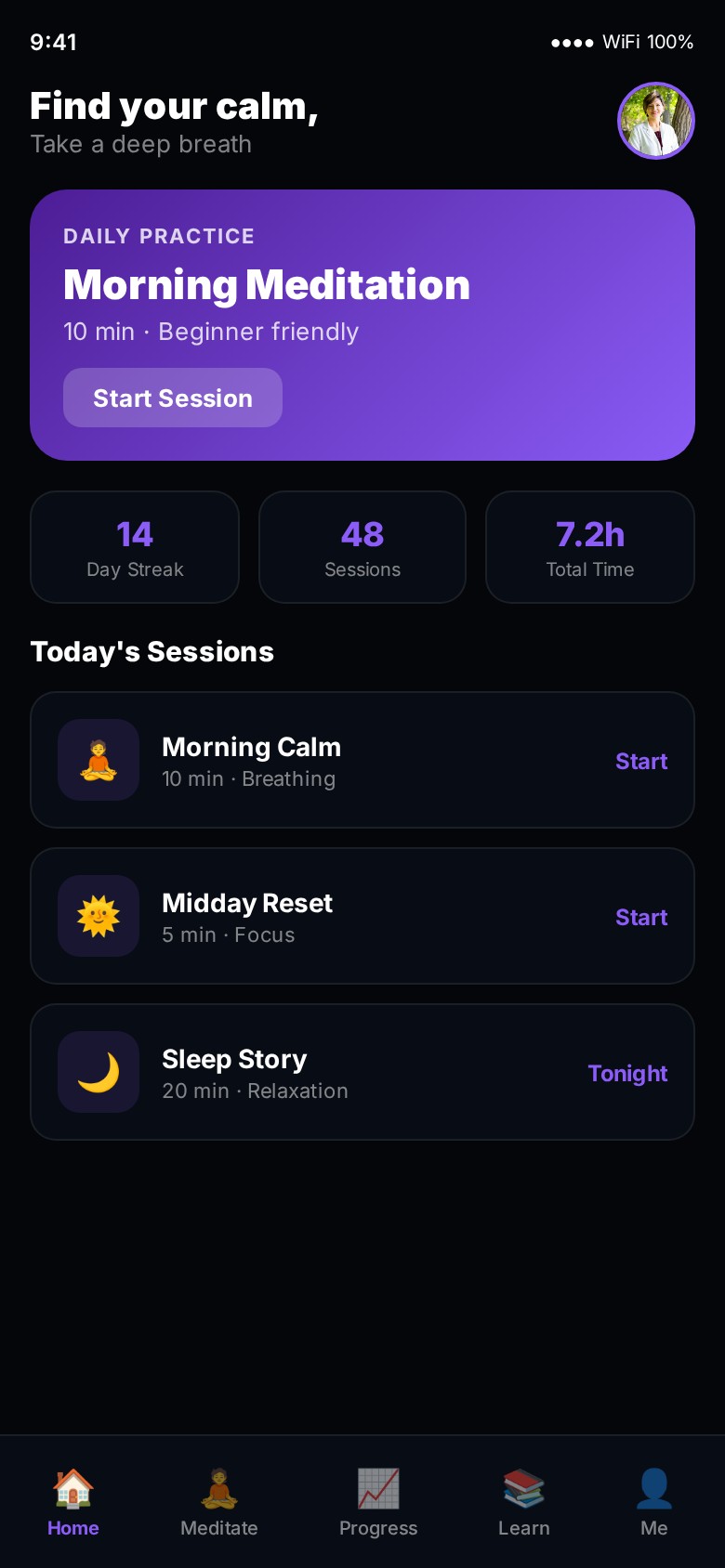Open the Sessions stat card
The image size is (725, 1568).
[362, 547]
